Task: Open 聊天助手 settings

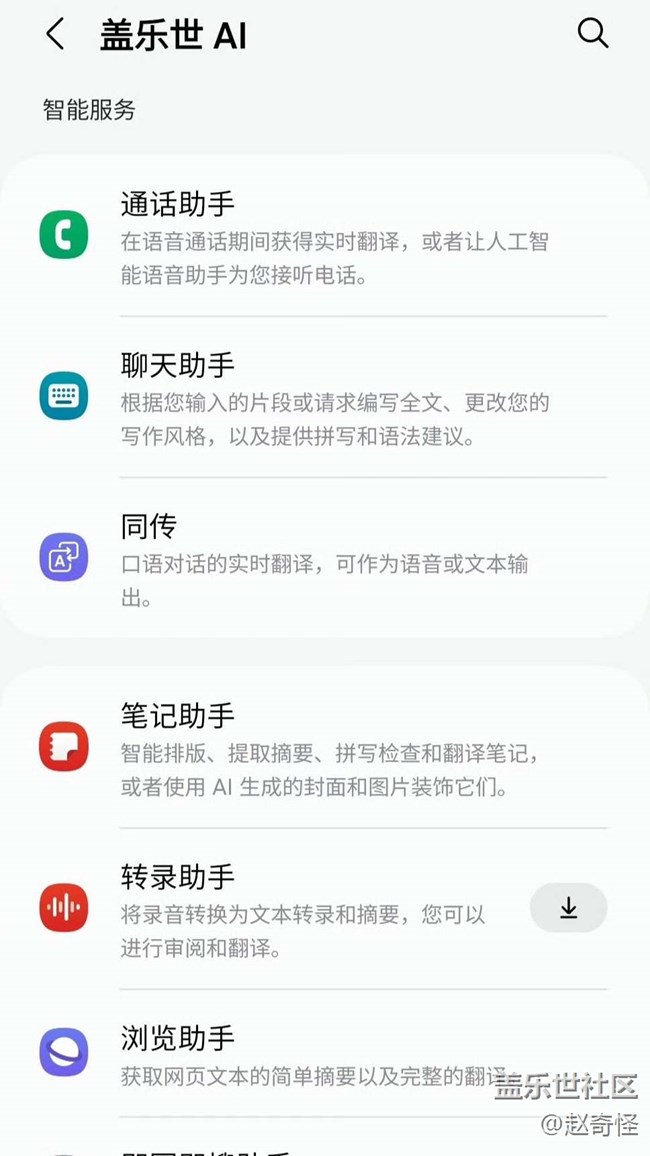Action: click(325, 397)
